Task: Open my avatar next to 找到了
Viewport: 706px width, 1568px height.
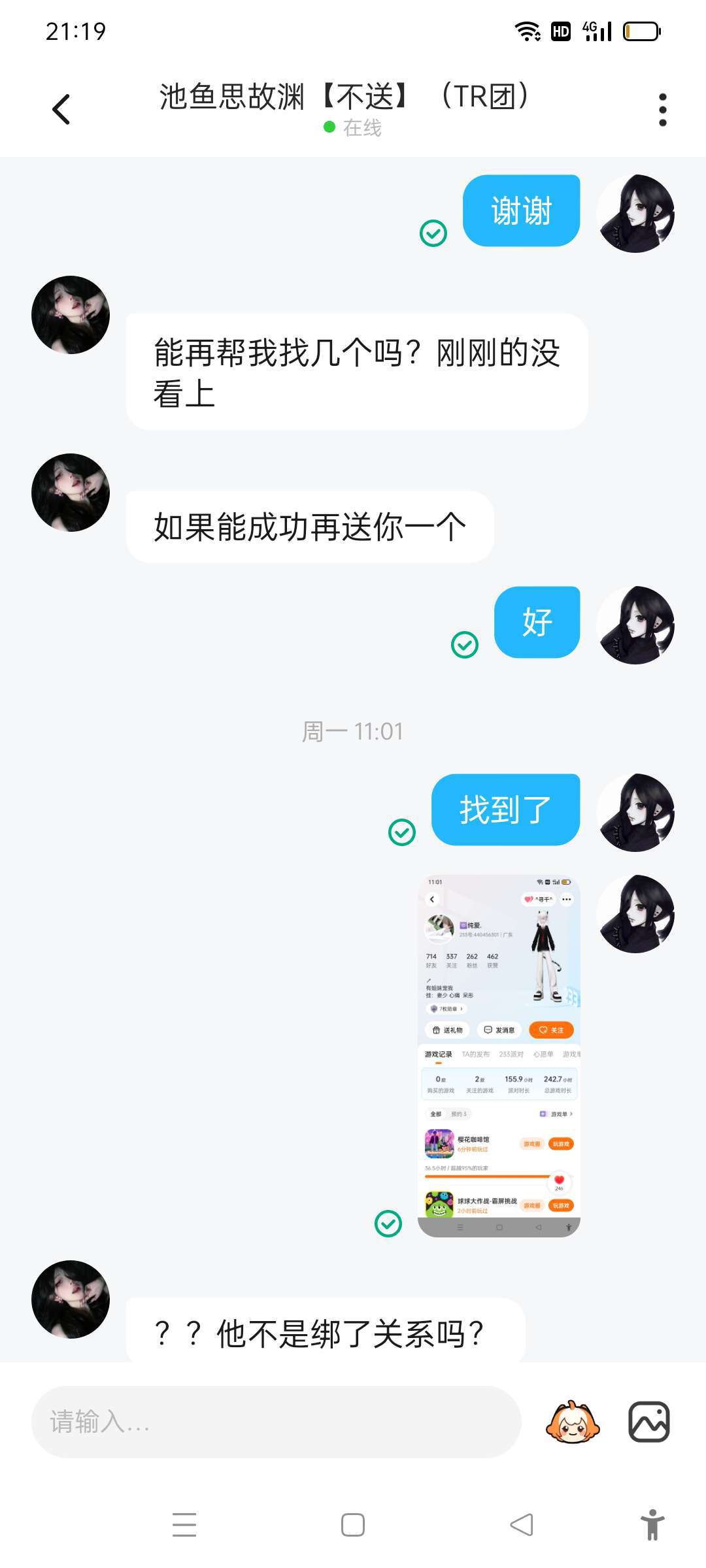Action: click(635, 813)
